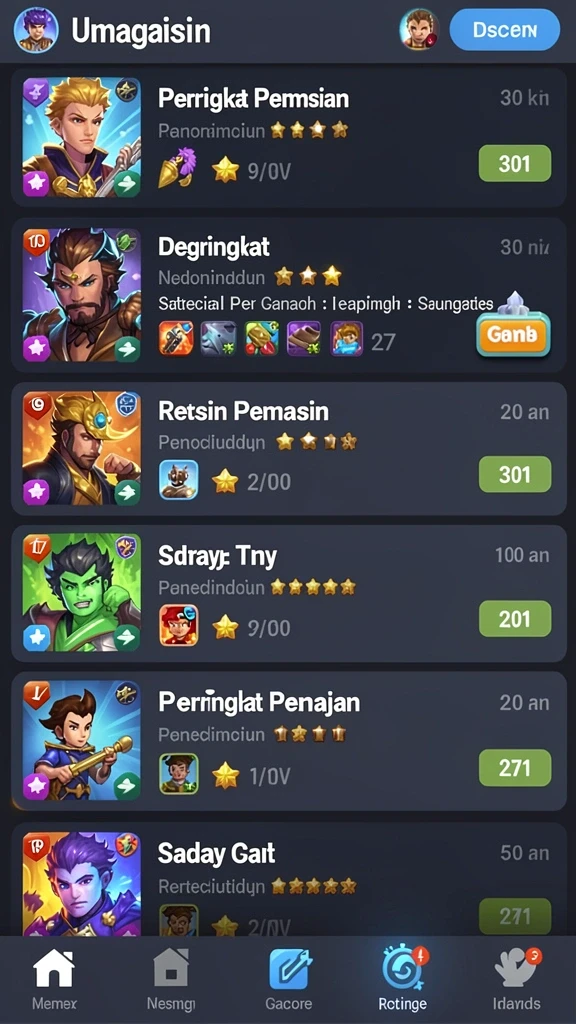Tap the 301 button on Perrigkat Pemsian

515,163
